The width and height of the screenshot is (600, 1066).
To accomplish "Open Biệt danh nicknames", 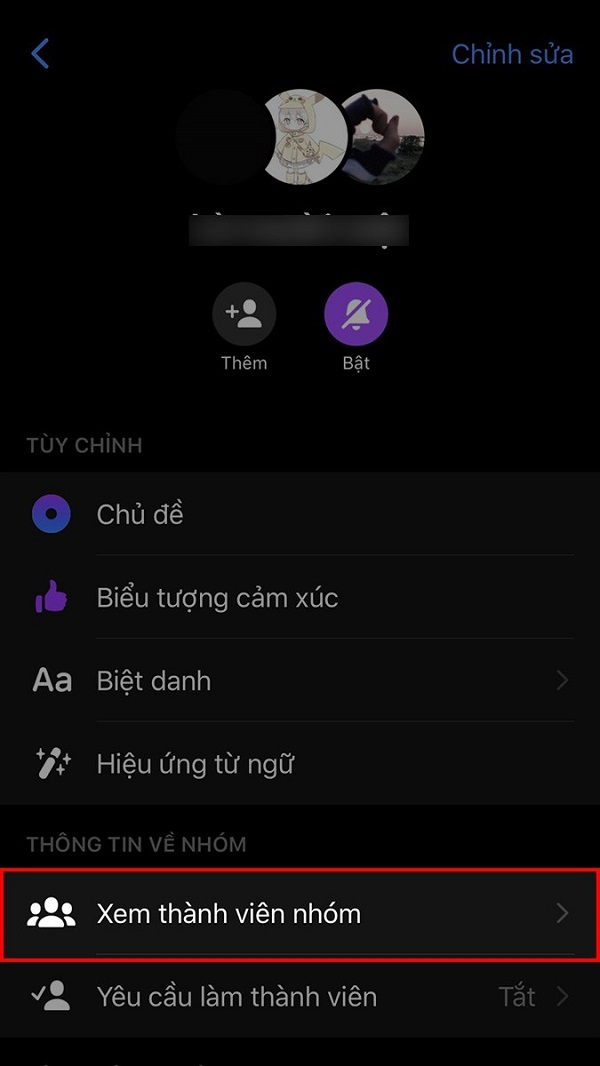I will click(x=300, y=681).
